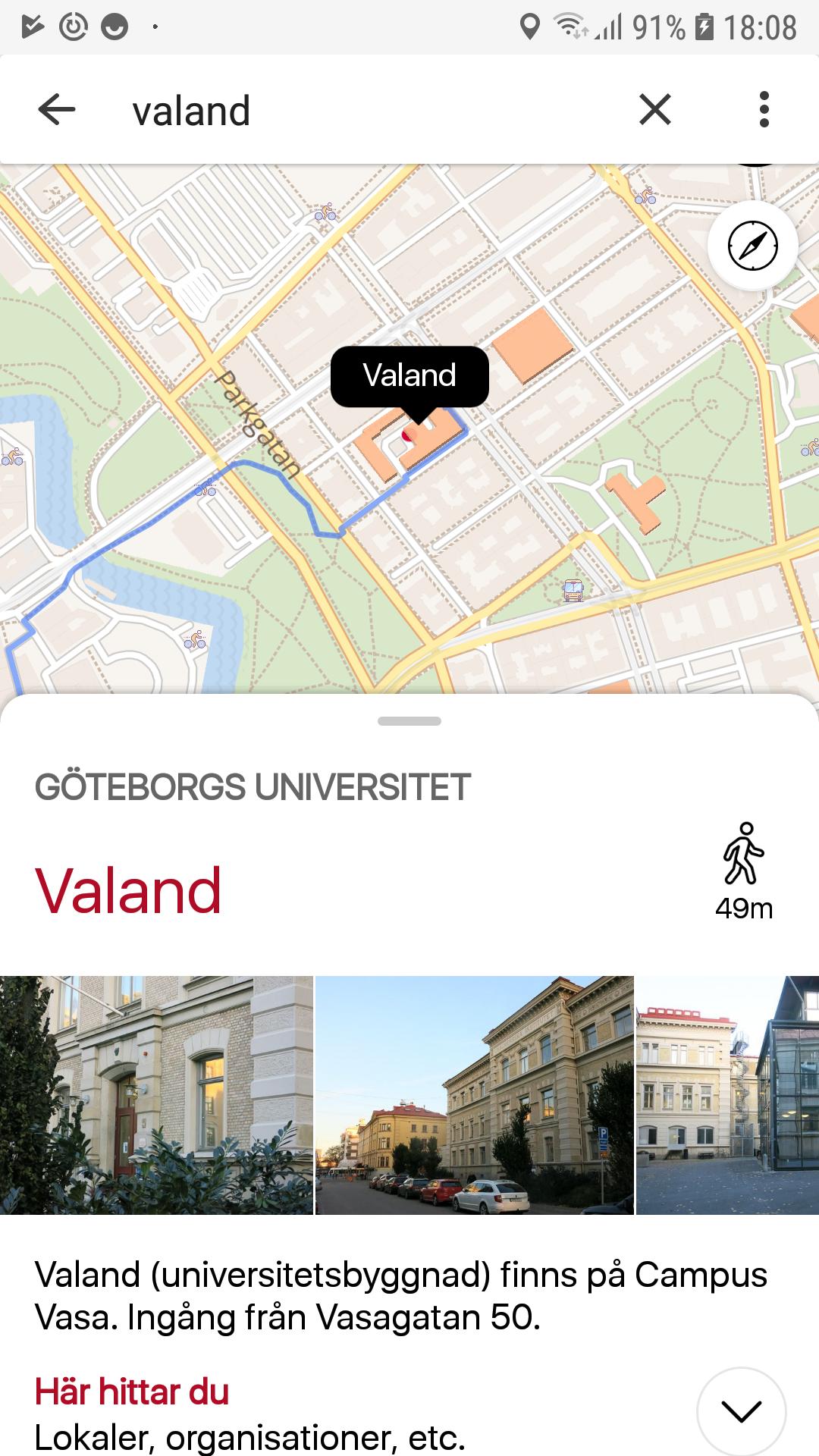The image size is (819, 1456).
Task: Open the first Valand entrance photo
Action: click(156, 1095)
